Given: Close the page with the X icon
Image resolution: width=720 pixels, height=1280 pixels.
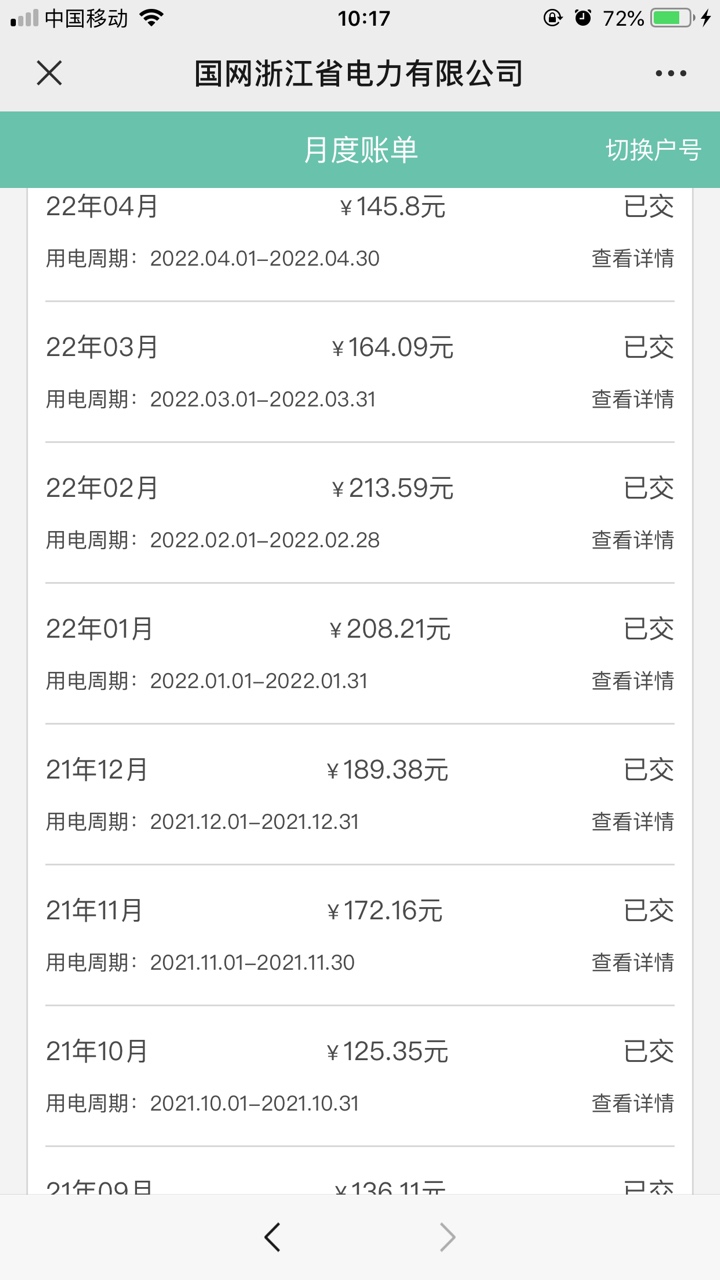Looking at the screenshot, I should 49,73.
